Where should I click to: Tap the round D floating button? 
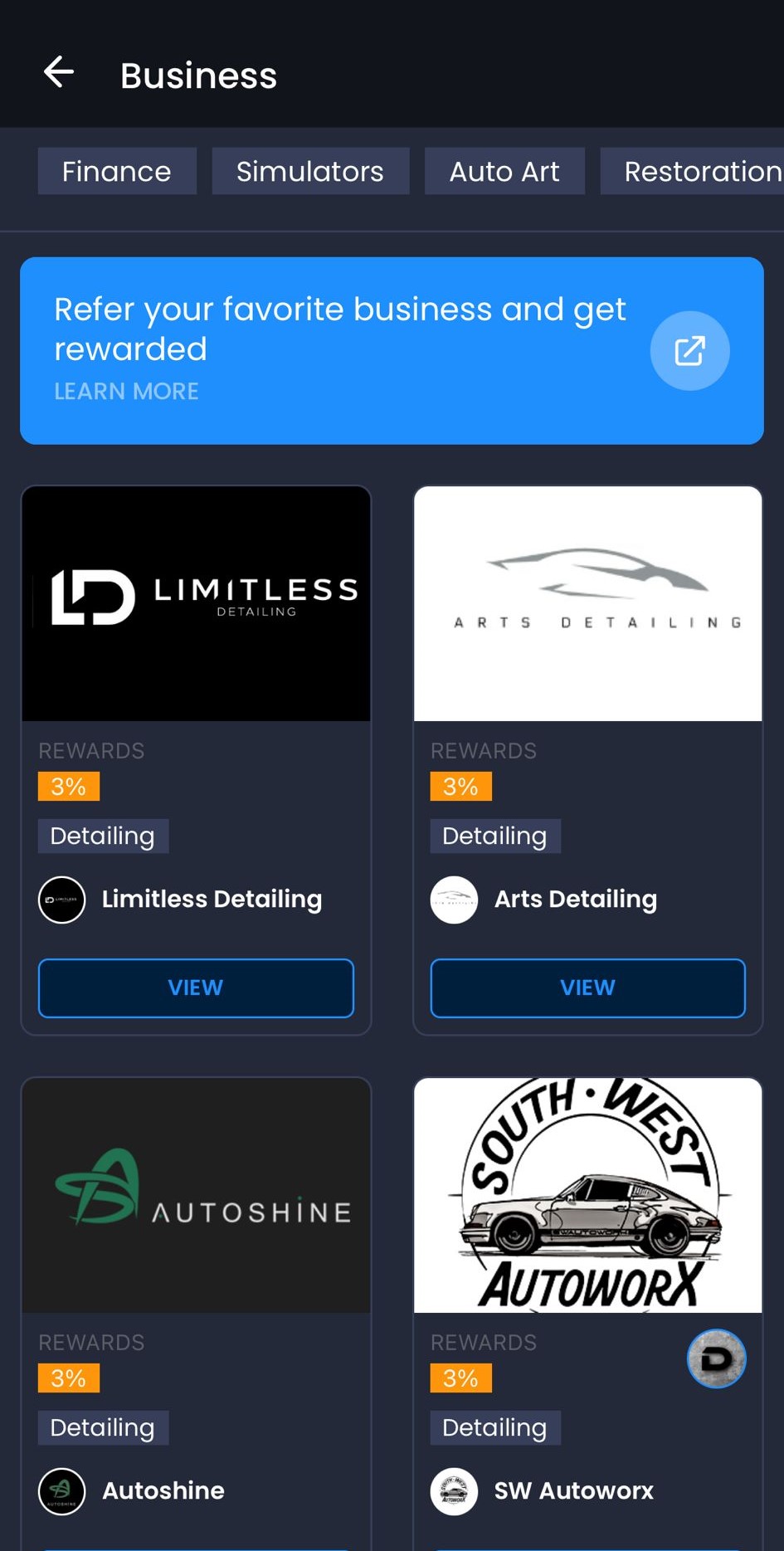click(x=716, y=1358)
